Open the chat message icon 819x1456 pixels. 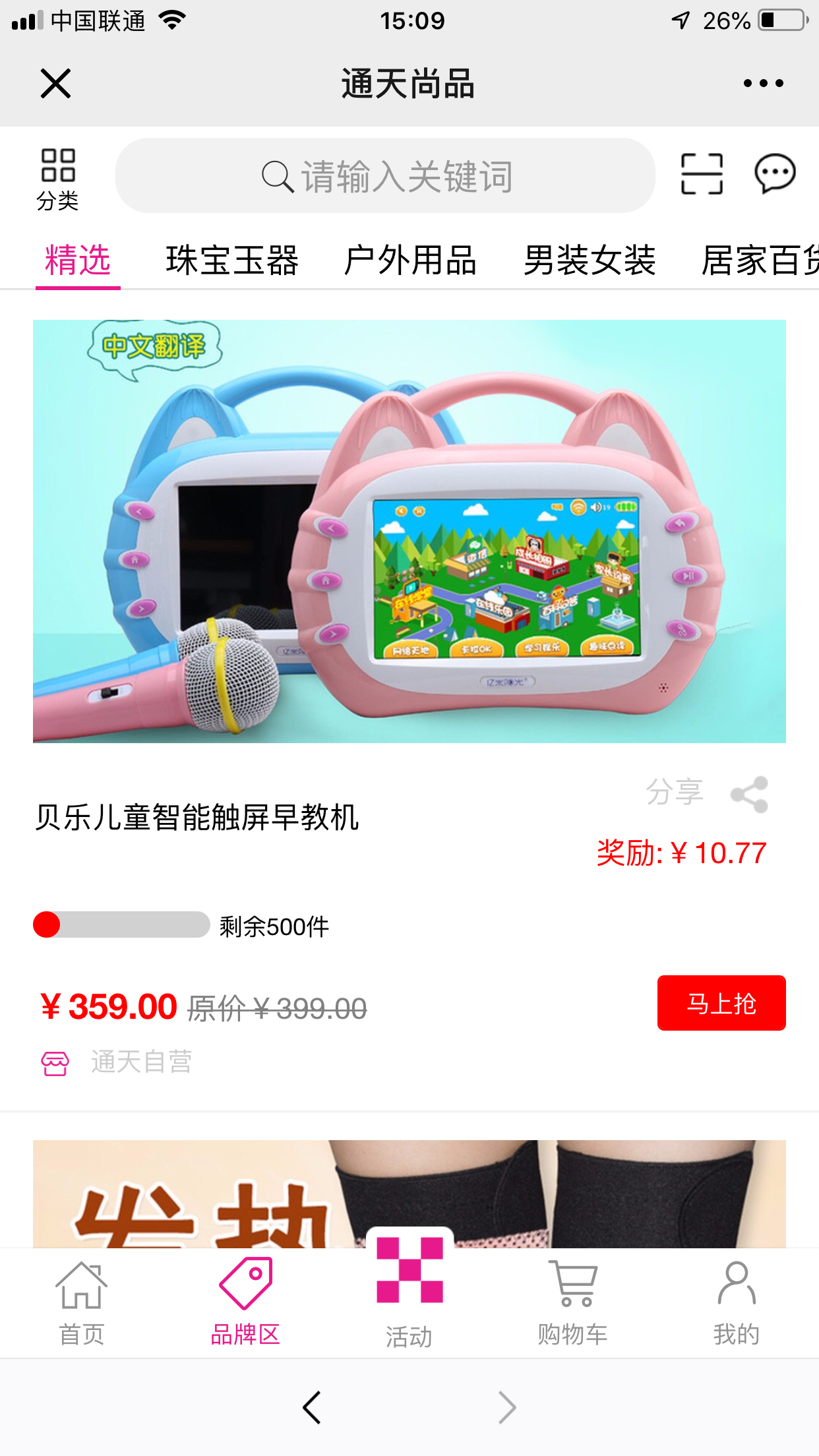(775, 174)
